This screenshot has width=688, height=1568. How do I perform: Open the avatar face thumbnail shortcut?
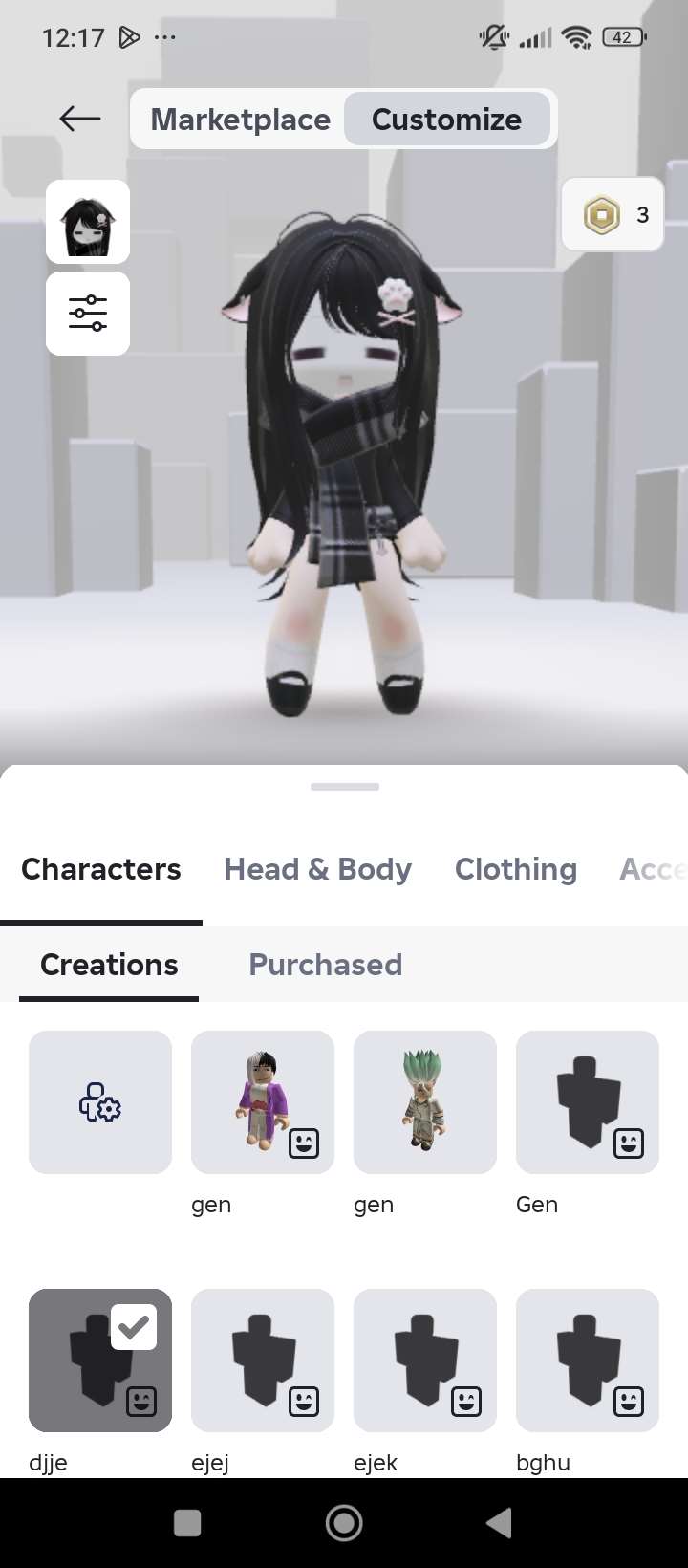[x=87, y=222]
